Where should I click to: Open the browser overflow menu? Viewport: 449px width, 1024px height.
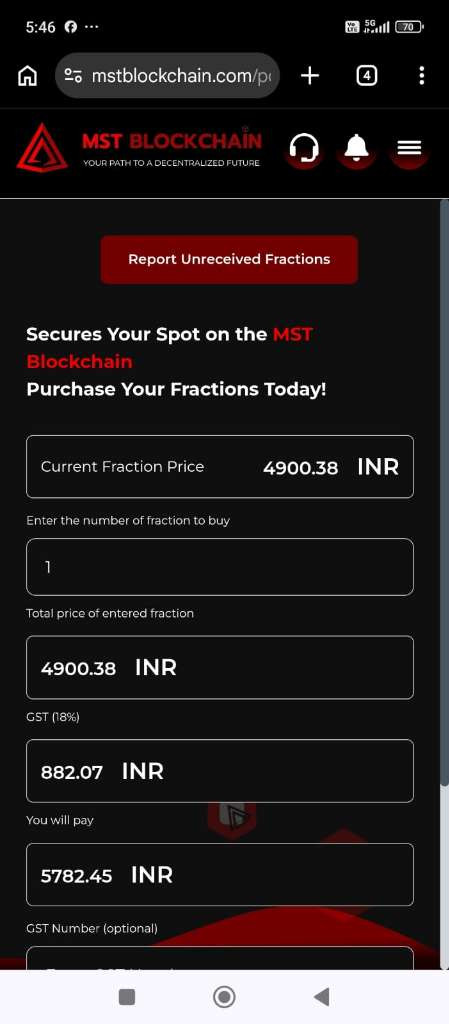click(x=422, y=76)
